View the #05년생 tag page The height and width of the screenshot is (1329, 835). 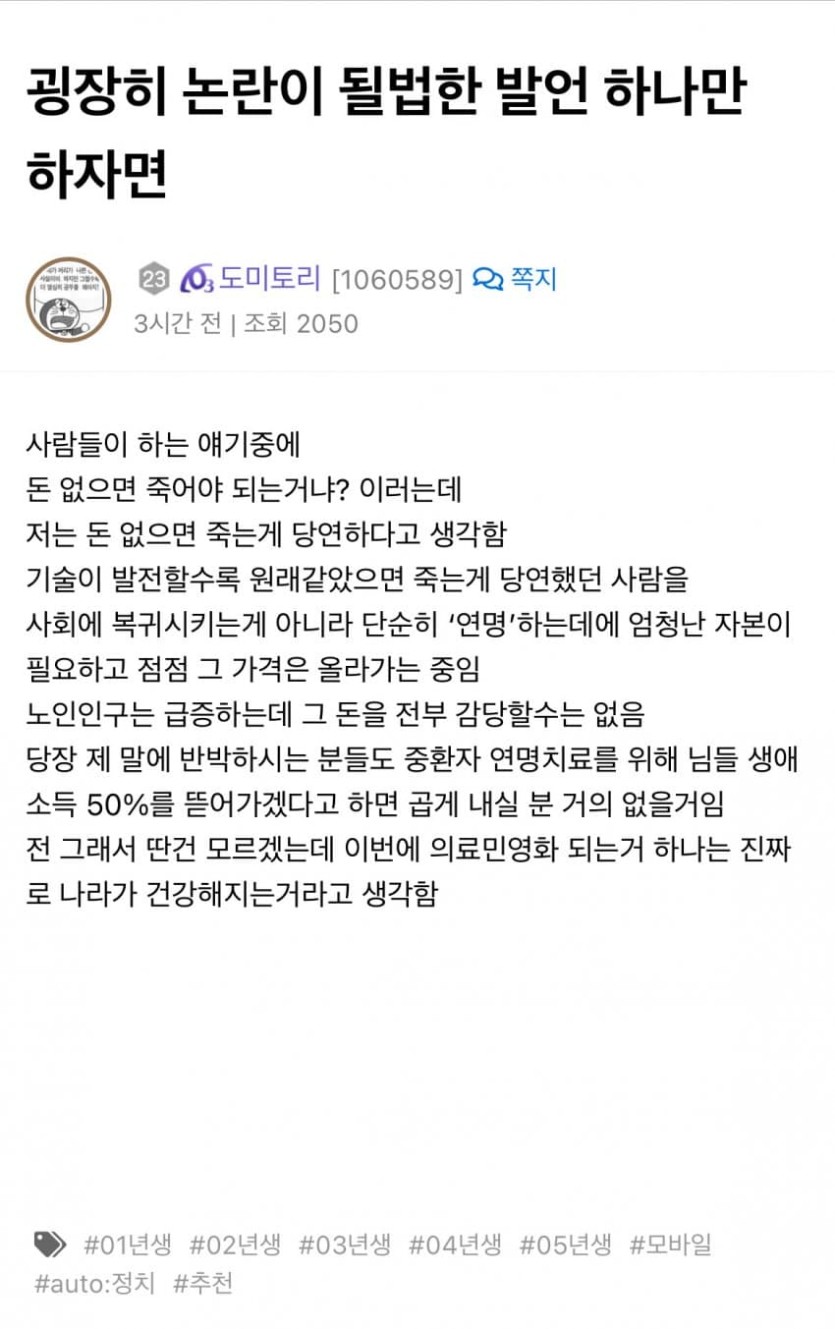click(x=565, y=1245)
